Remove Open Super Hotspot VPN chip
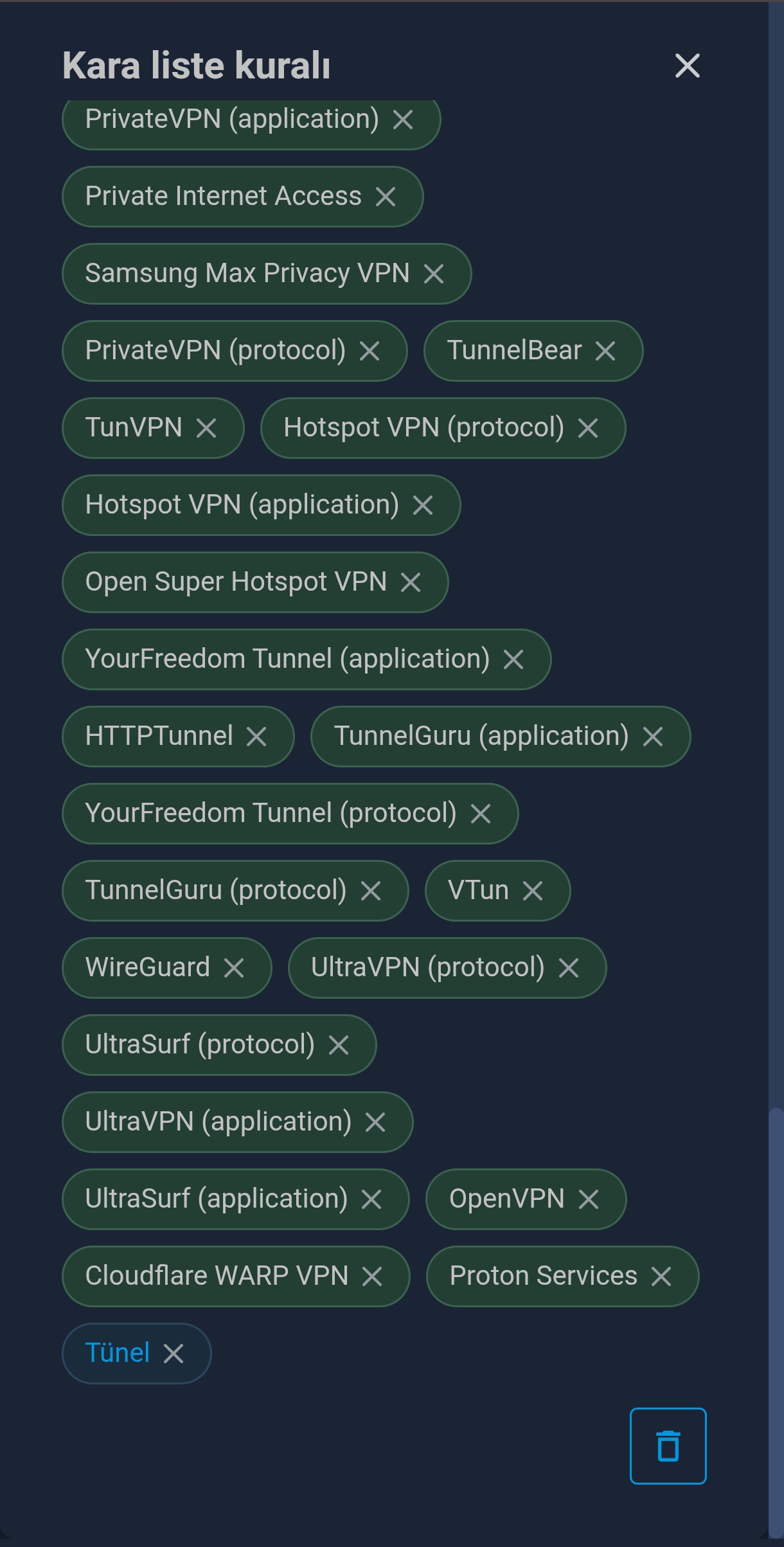The width and height of the screenshot is (784, 1547). [x=411, y=582]
